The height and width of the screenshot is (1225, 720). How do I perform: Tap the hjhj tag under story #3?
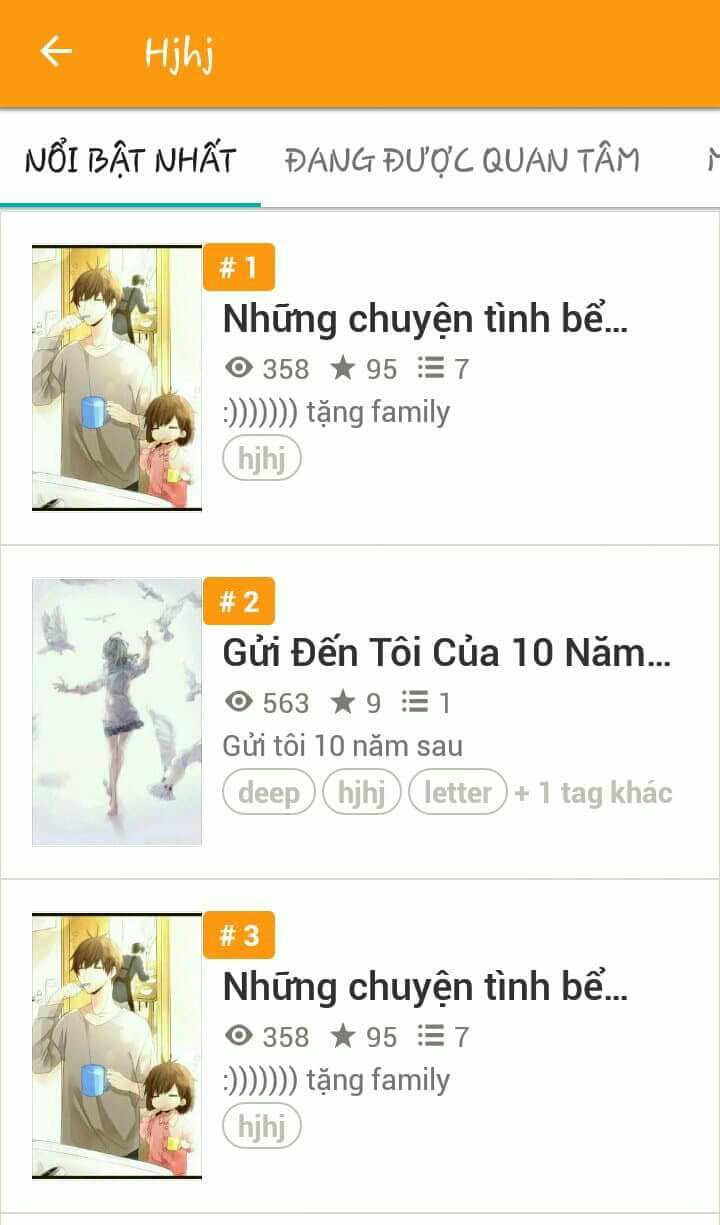pos(261,1127)
